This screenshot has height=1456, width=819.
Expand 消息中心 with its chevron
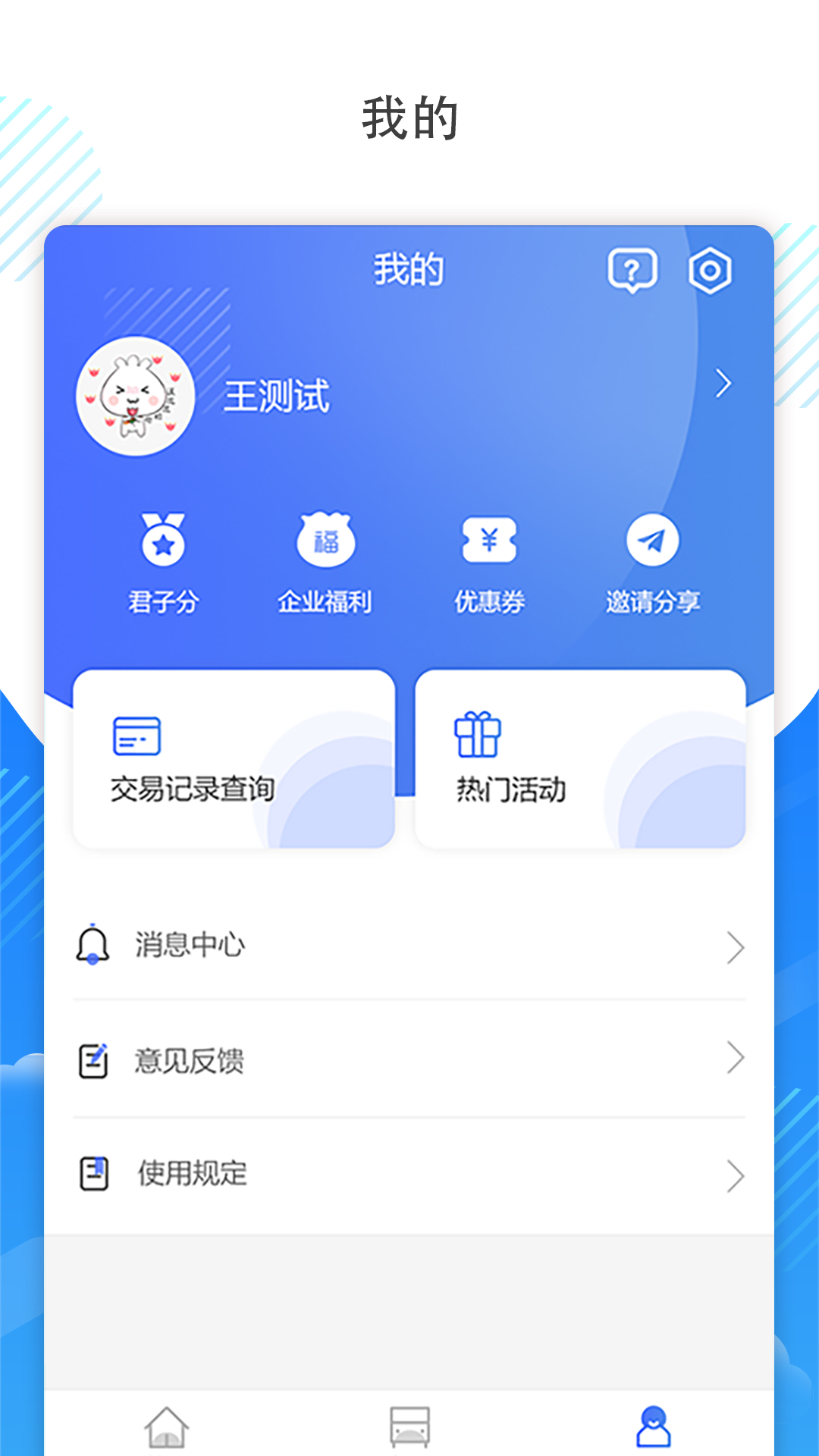pyautogui.click(x=736, y=947)
